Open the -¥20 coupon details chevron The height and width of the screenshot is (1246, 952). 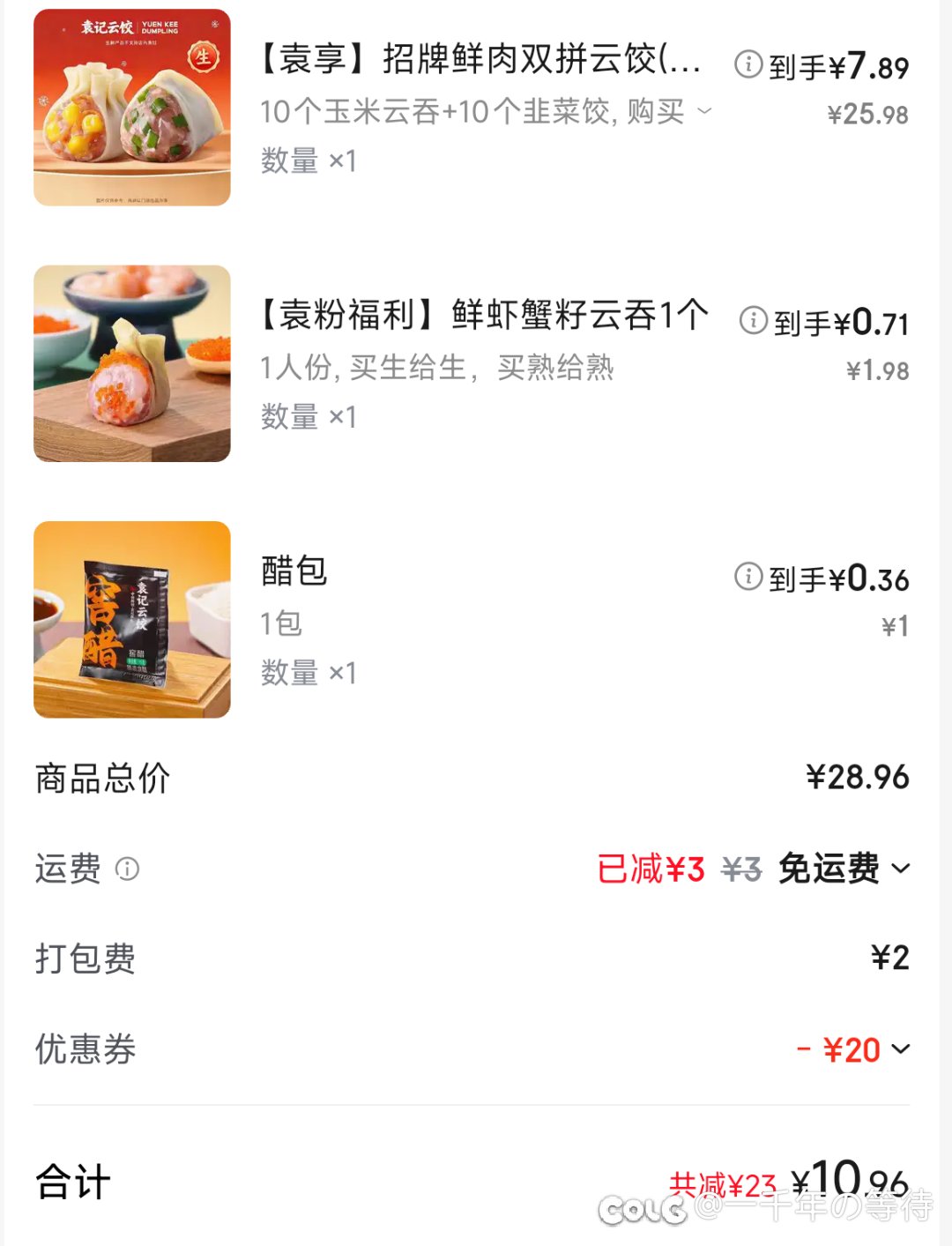[902, 1049]
